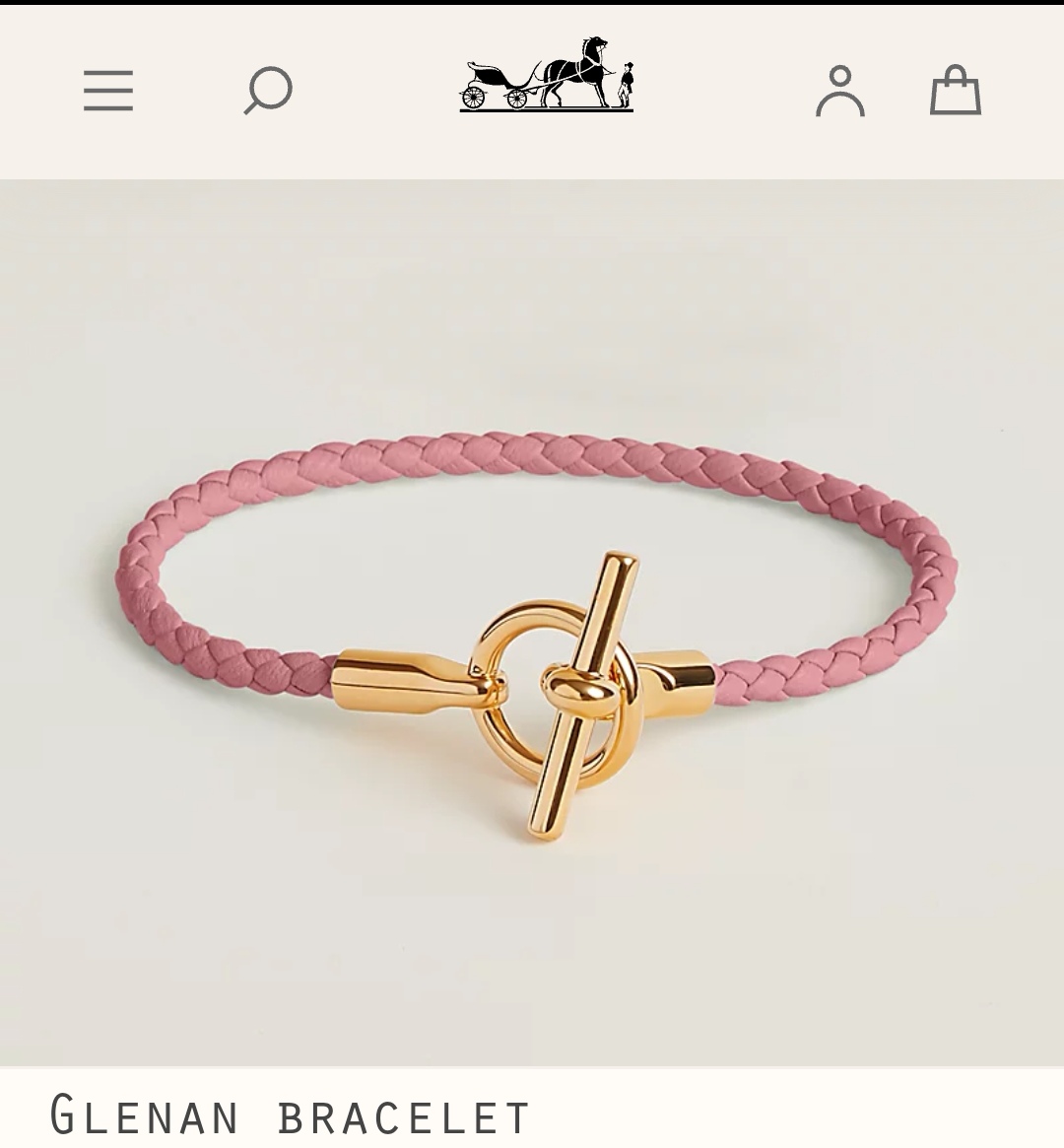Go to homepage via the carriage logo
The width and height of the screenshot is (1064, 1148).
click(546, 75)
